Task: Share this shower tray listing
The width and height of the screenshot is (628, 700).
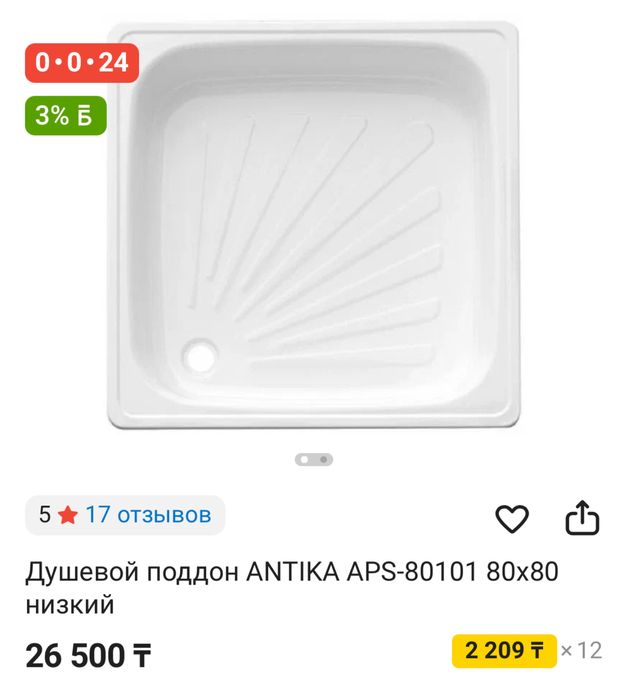Action: click(x=582, y=518)
